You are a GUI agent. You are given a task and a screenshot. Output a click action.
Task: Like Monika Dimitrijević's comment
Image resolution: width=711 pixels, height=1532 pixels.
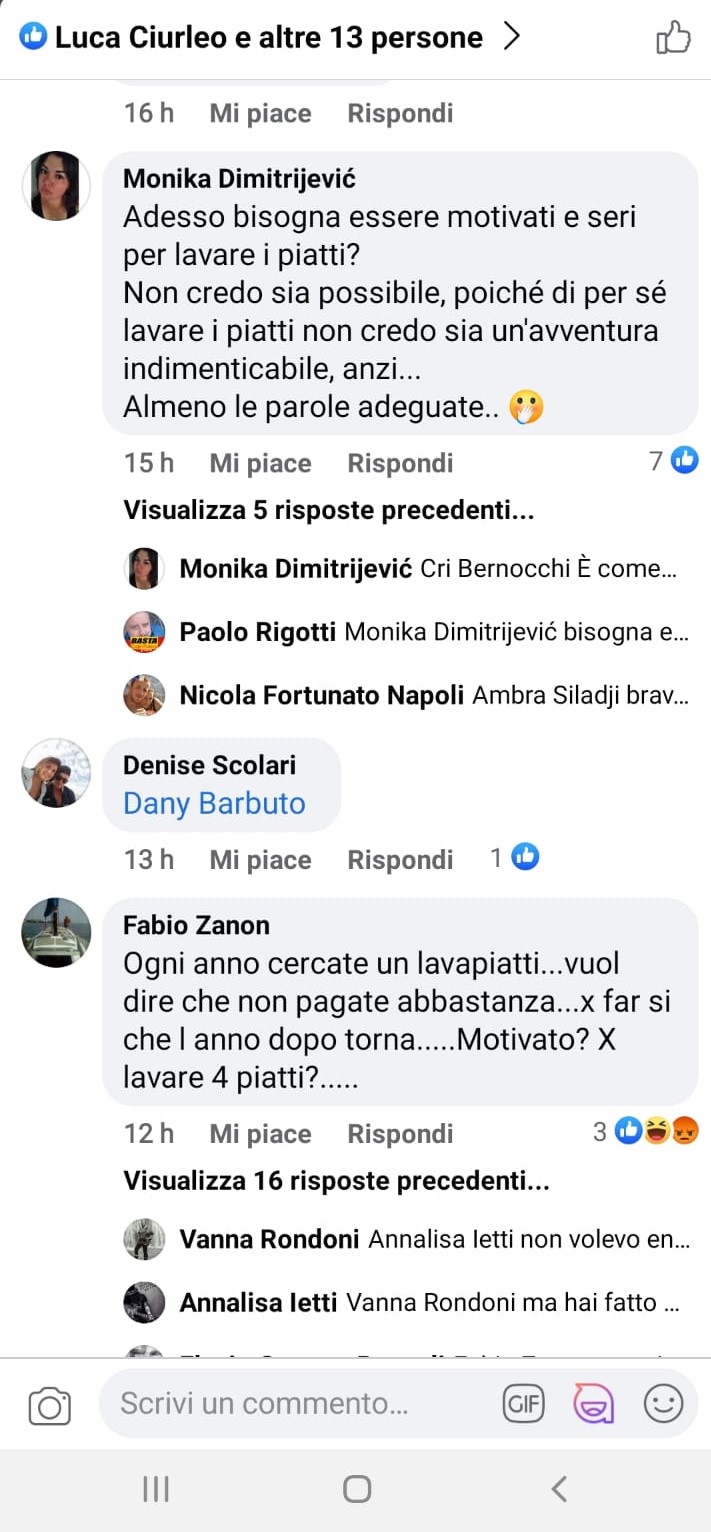click(x=260, y=464)
